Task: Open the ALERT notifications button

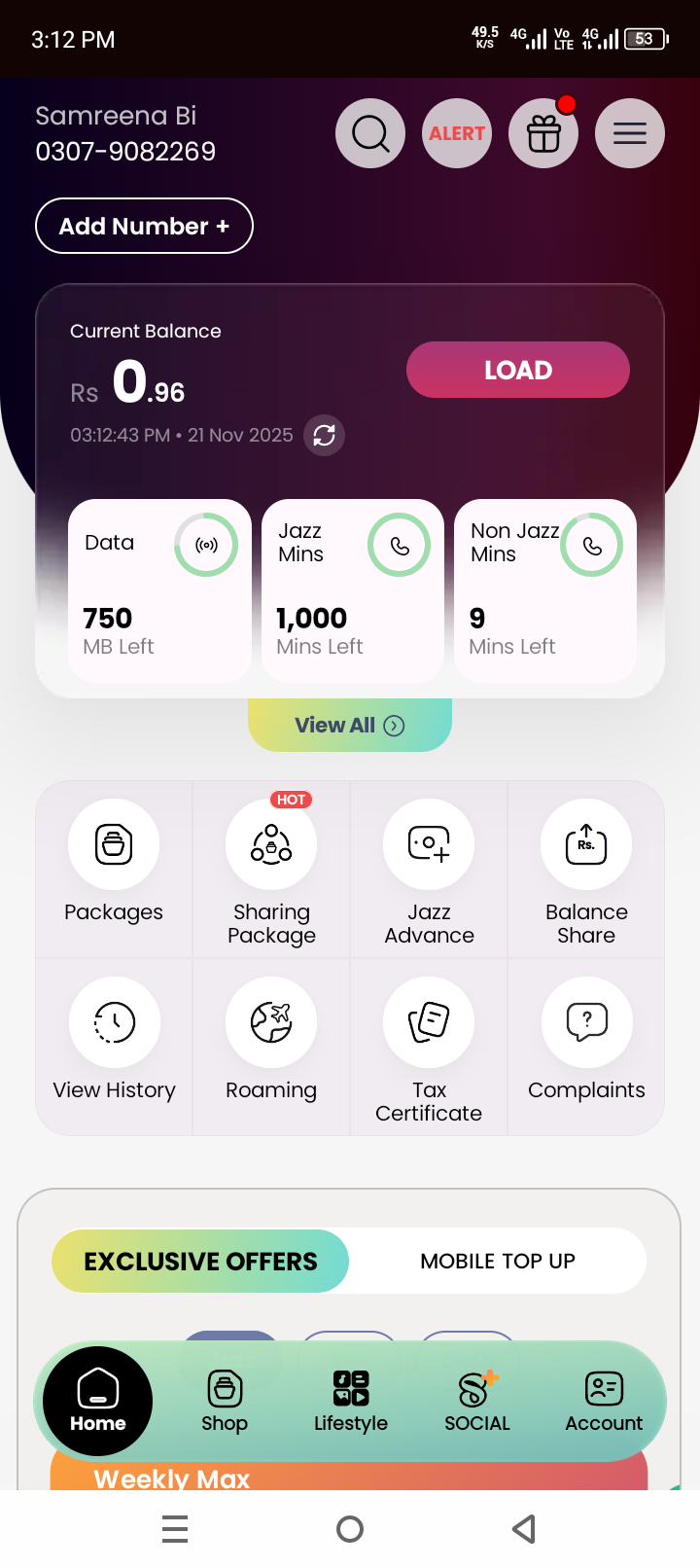Action: tap(457, 133)
